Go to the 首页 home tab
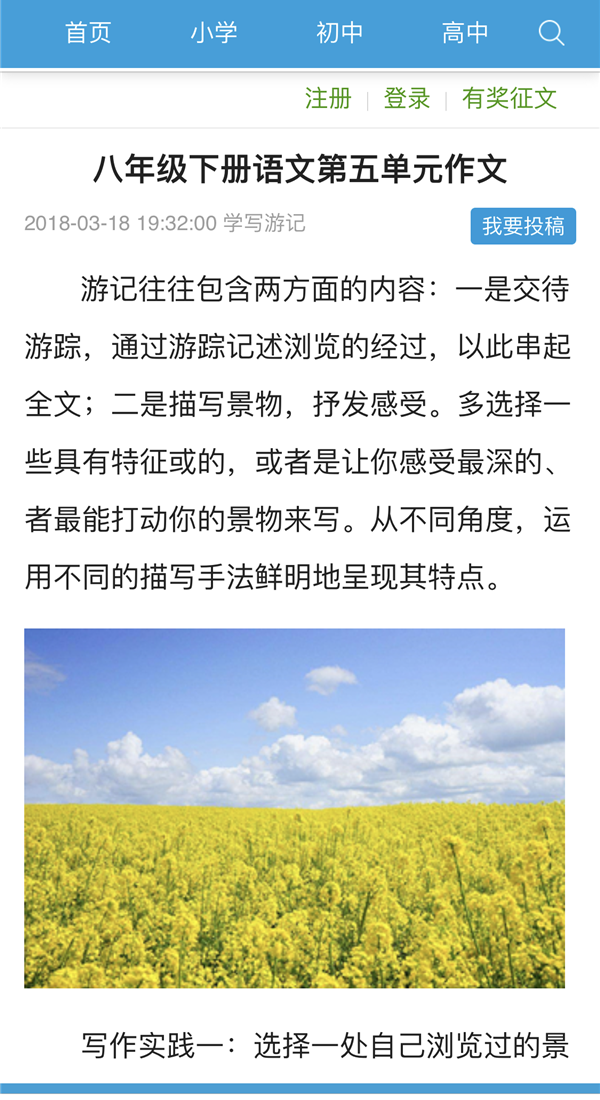600x1100 pixels. [x=88, y=33]
